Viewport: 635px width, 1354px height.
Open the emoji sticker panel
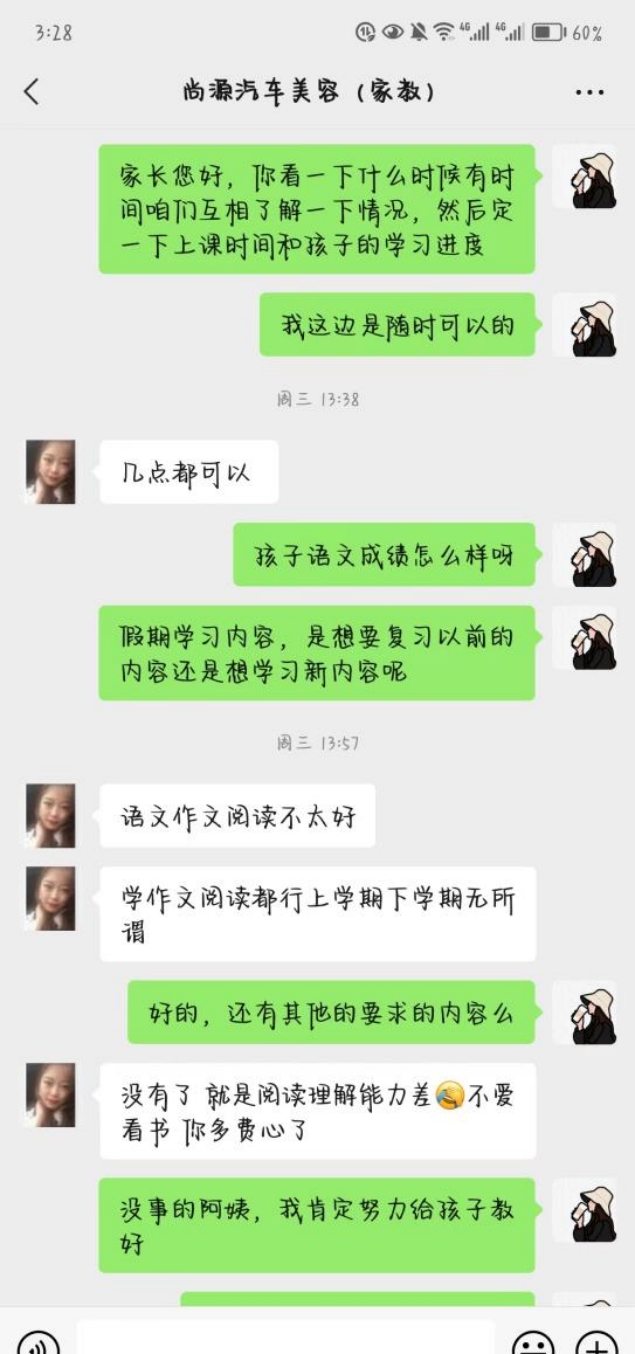[531, 1342]
